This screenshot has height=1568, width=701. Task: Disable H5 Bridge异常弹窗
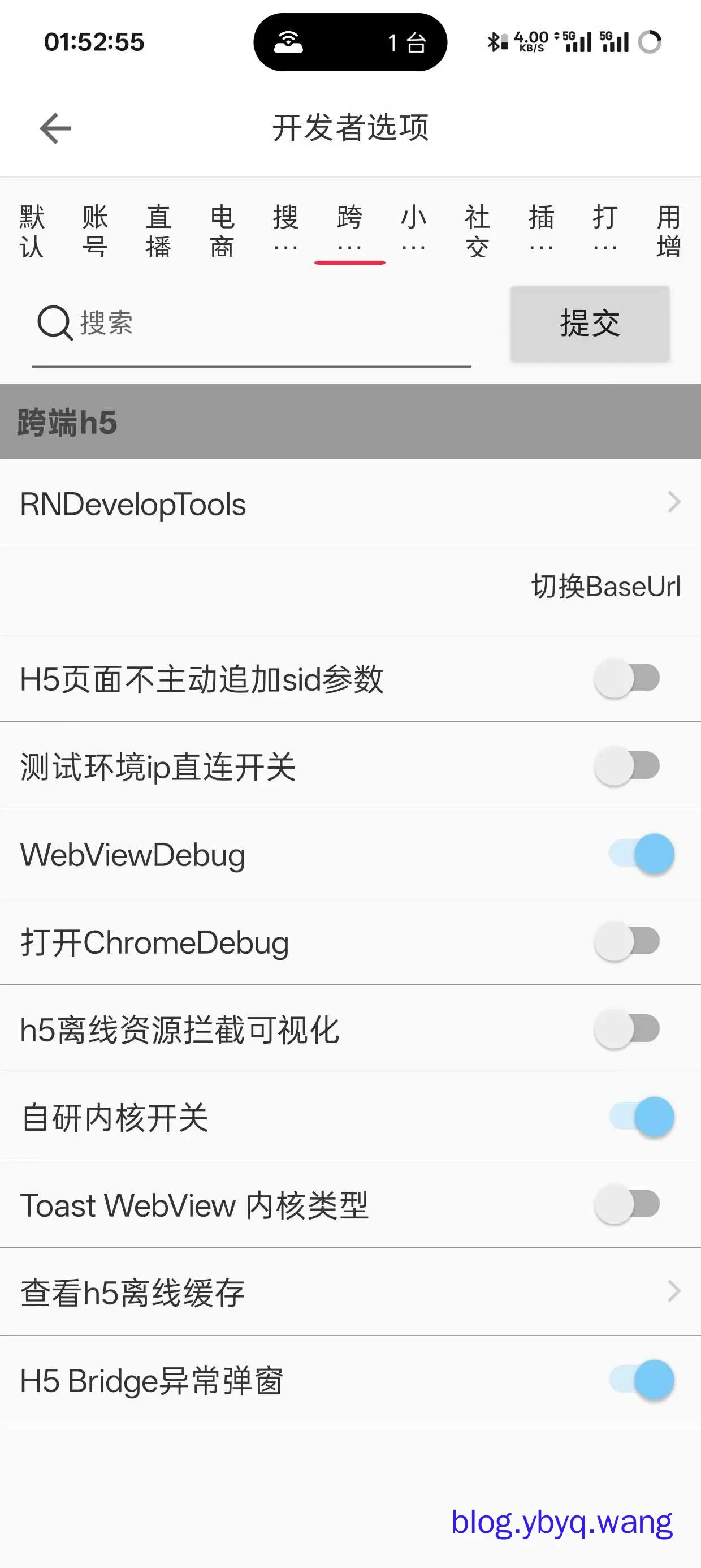pyautogui.click(x=642, y=1379)
